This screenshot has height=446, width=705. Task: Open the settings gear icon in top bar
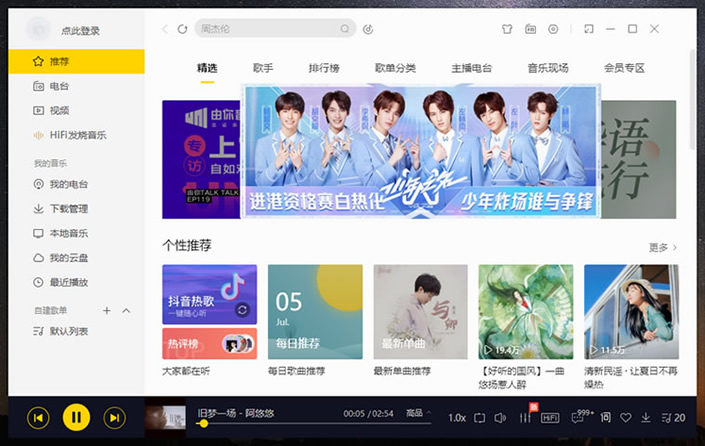(554, 29)
